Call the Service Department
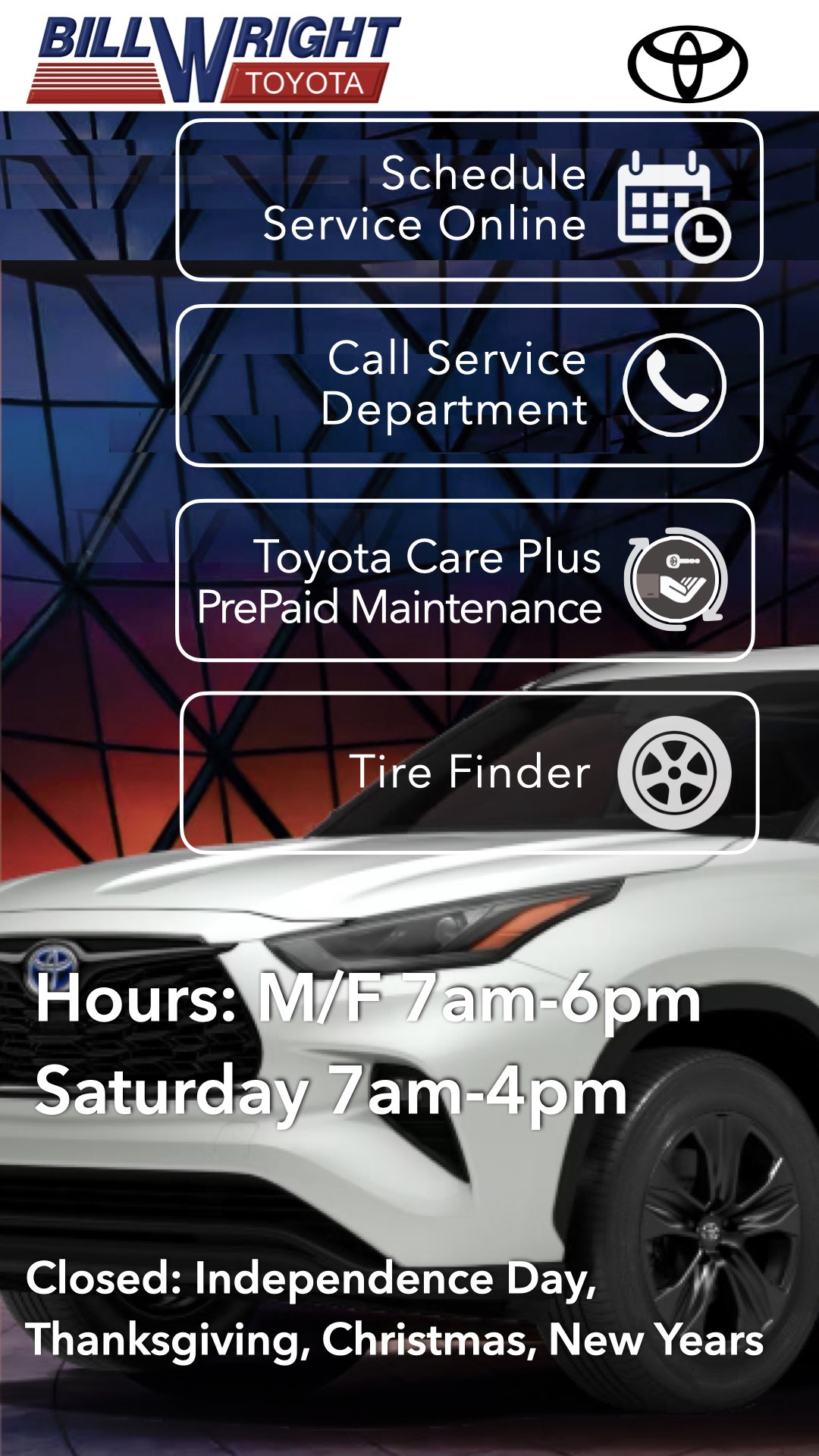This screenshot has width=819, height=1456. (469, 385)
